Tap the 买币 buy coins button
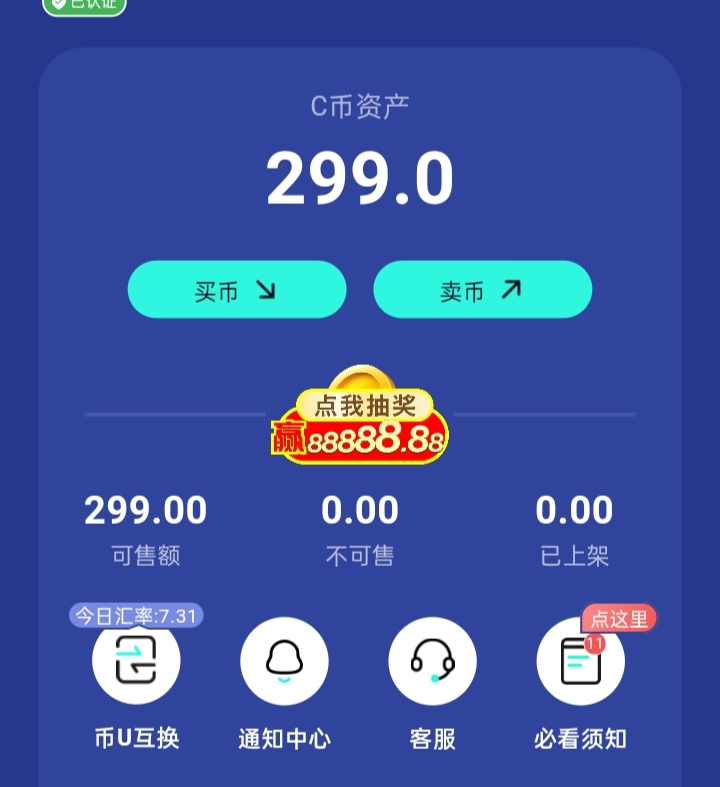The height and width of the screenshot is (787, 720). [x=236, y=290]
